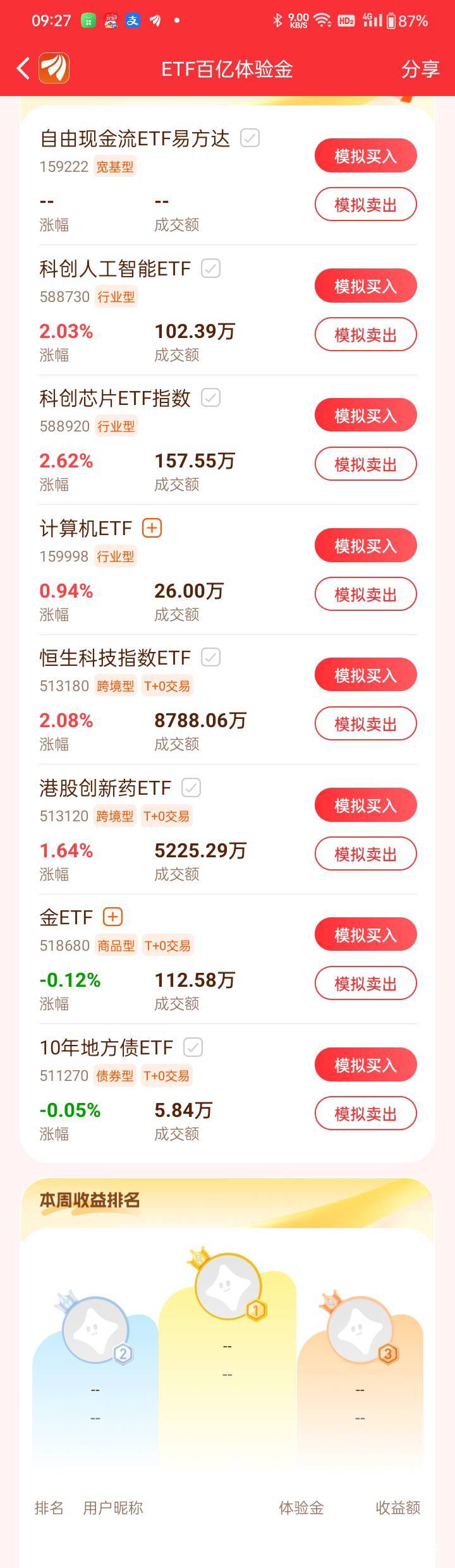Simulate buying 恒生科技指数ETF

365,675
